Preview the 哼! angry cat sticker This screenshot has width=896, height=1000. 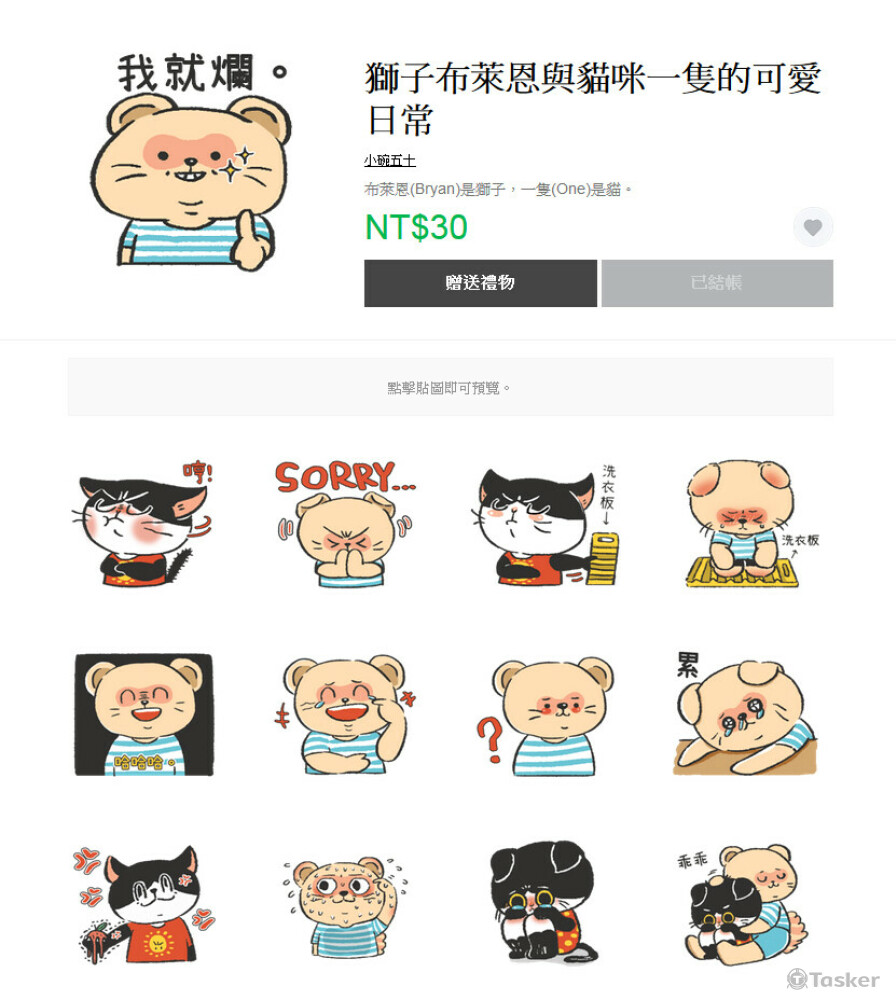tap(144, 523)
